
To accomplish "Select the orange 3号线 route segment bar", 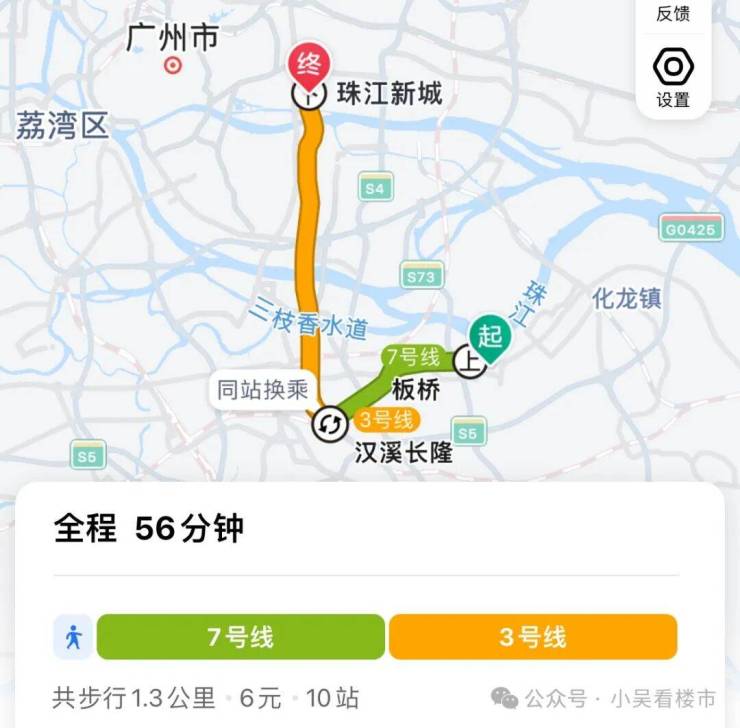I will click(x=532, y=637).
